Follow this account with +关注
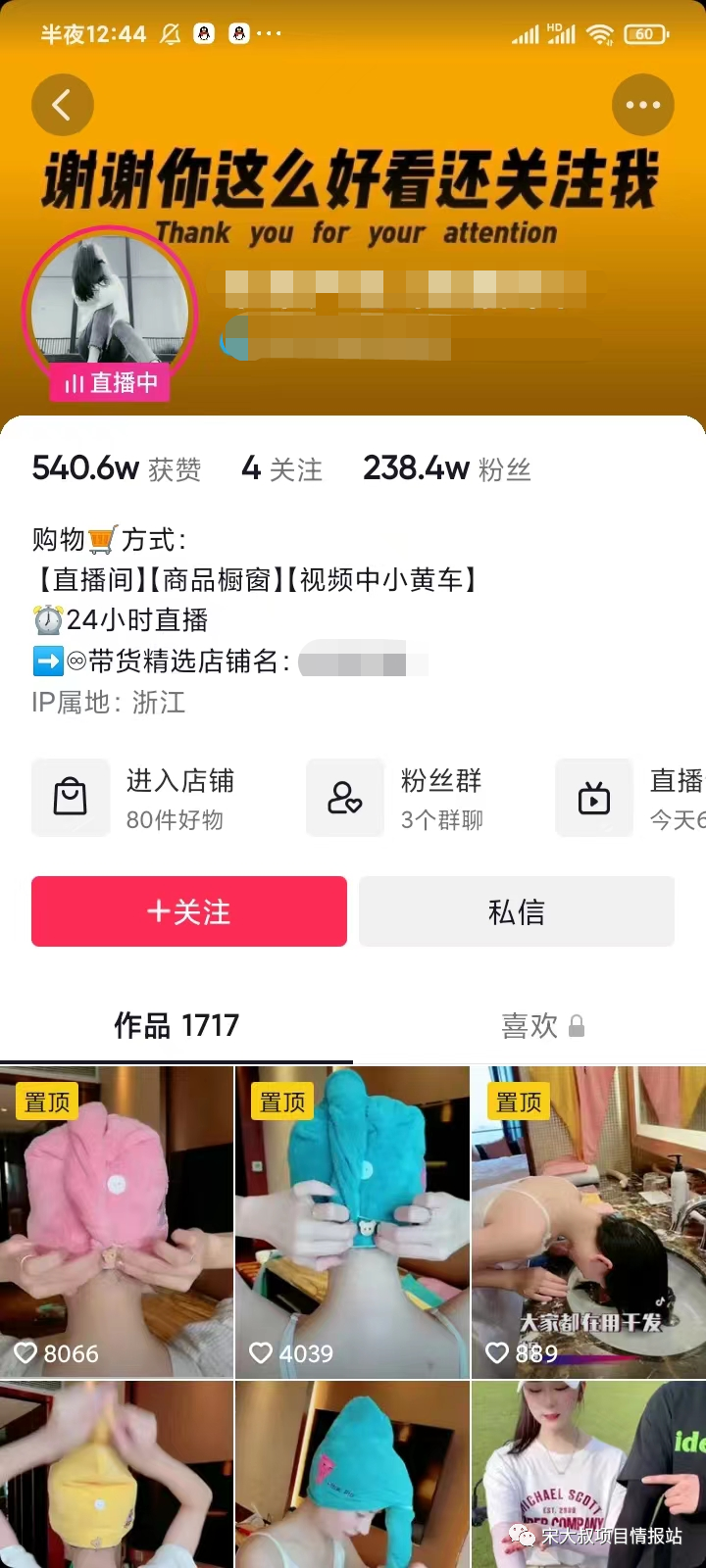706x1568 pixels. tap(189, 911)
